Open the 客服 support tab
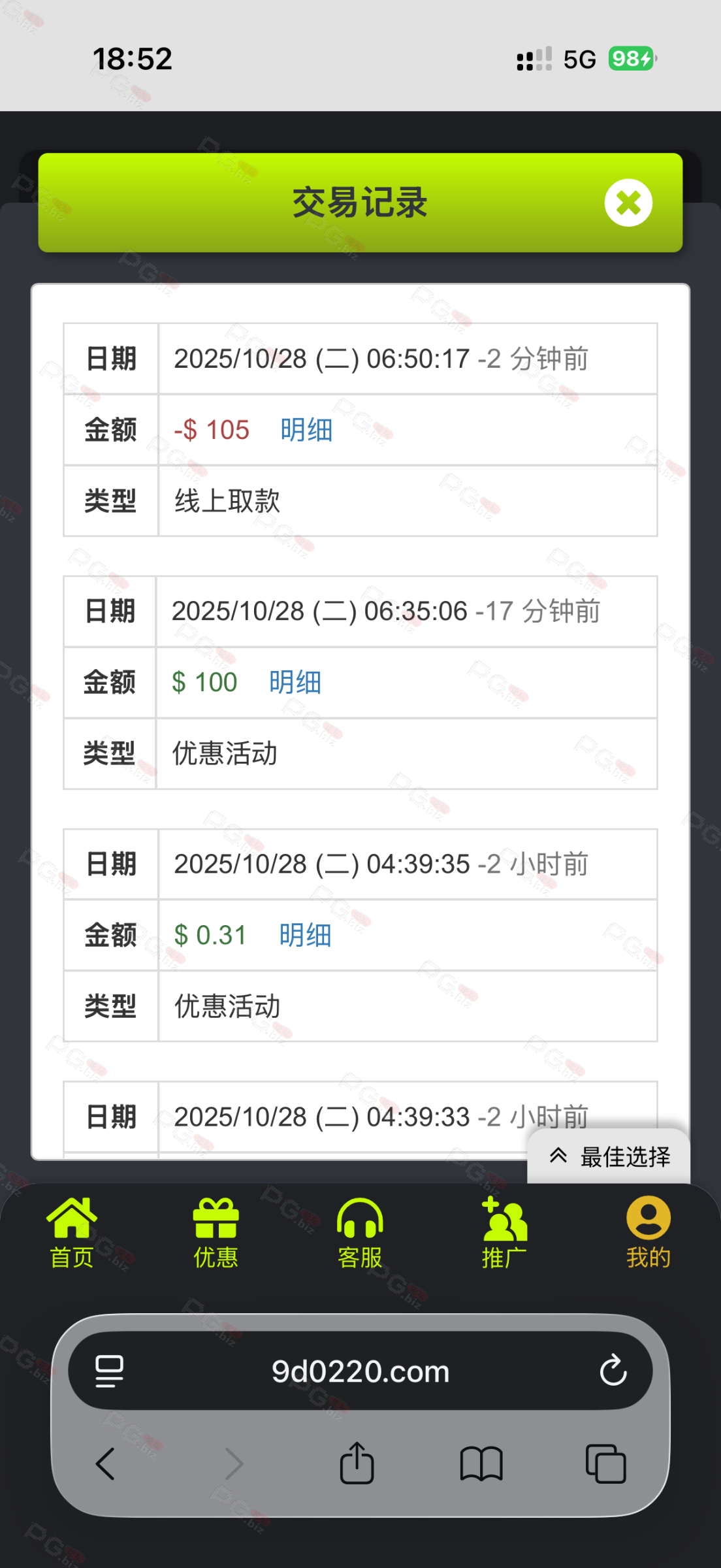Viewport: 721px width, 1568px height. 360,1232
